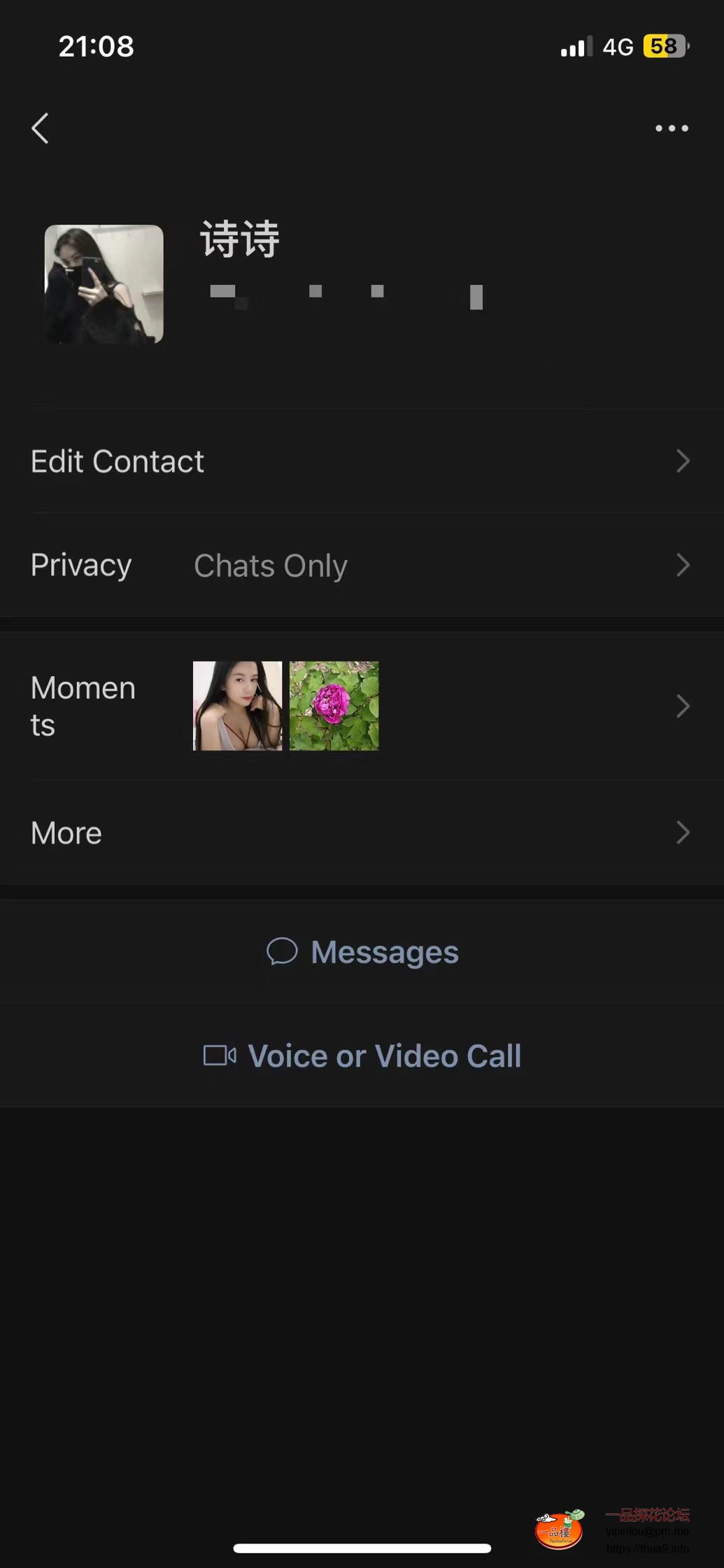Viewport: 724px width, 1568px height.
Task: Go back using the top-left arrow
Action: [x=41, y=129]
